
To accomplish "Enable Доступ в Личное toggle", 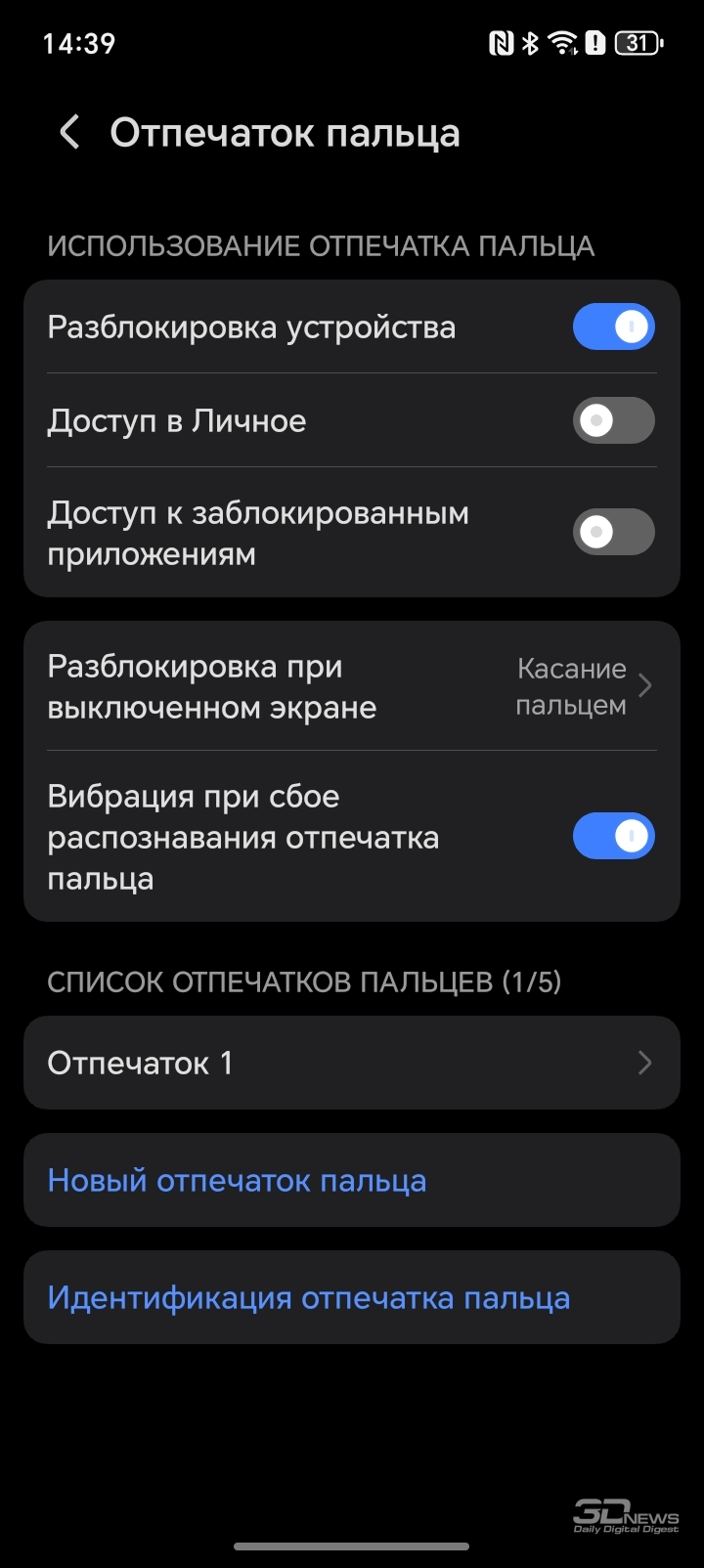I will click(x=613, y=420).
